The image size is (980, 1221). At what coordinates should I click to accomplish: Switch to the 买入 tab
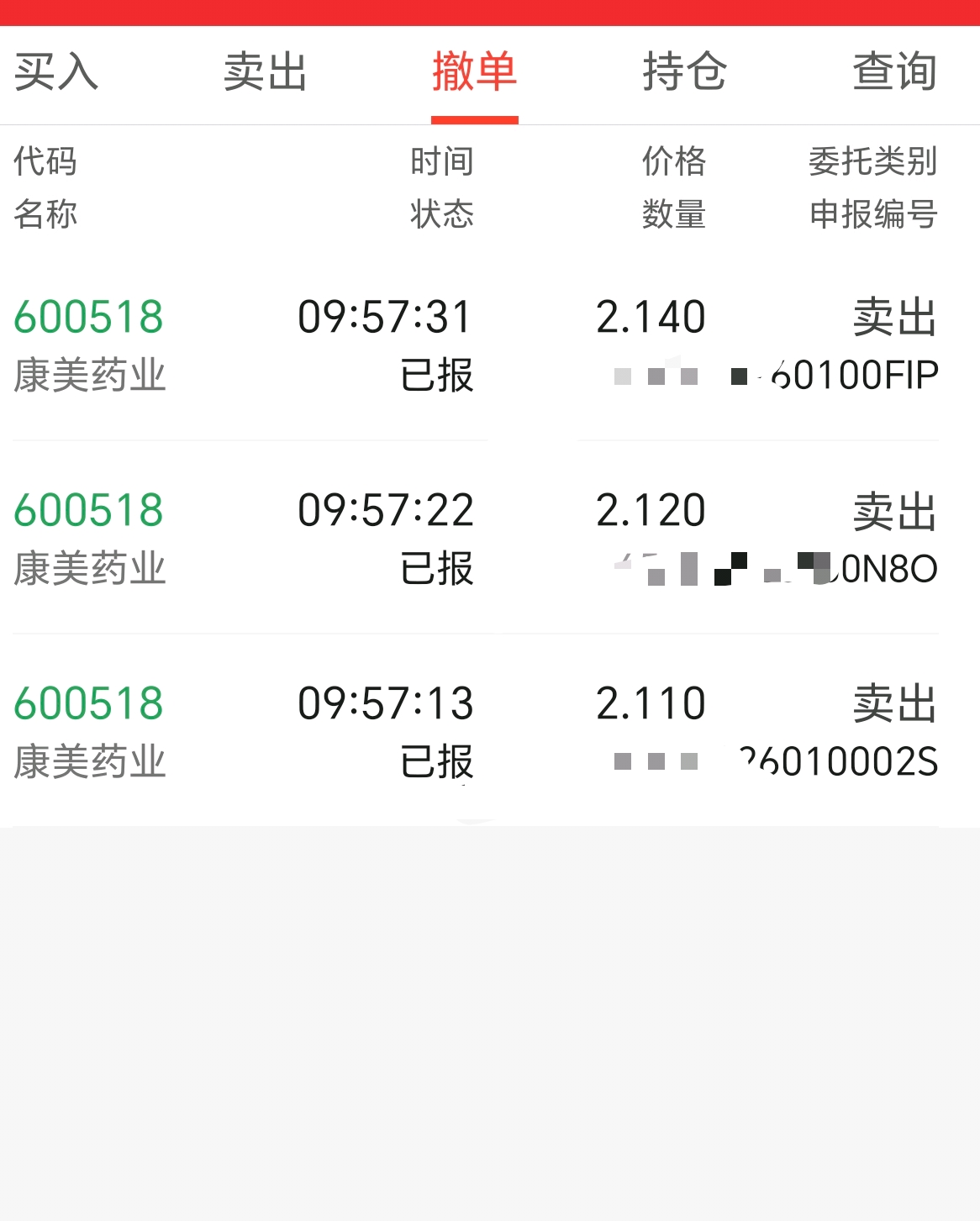coord(56,72)
